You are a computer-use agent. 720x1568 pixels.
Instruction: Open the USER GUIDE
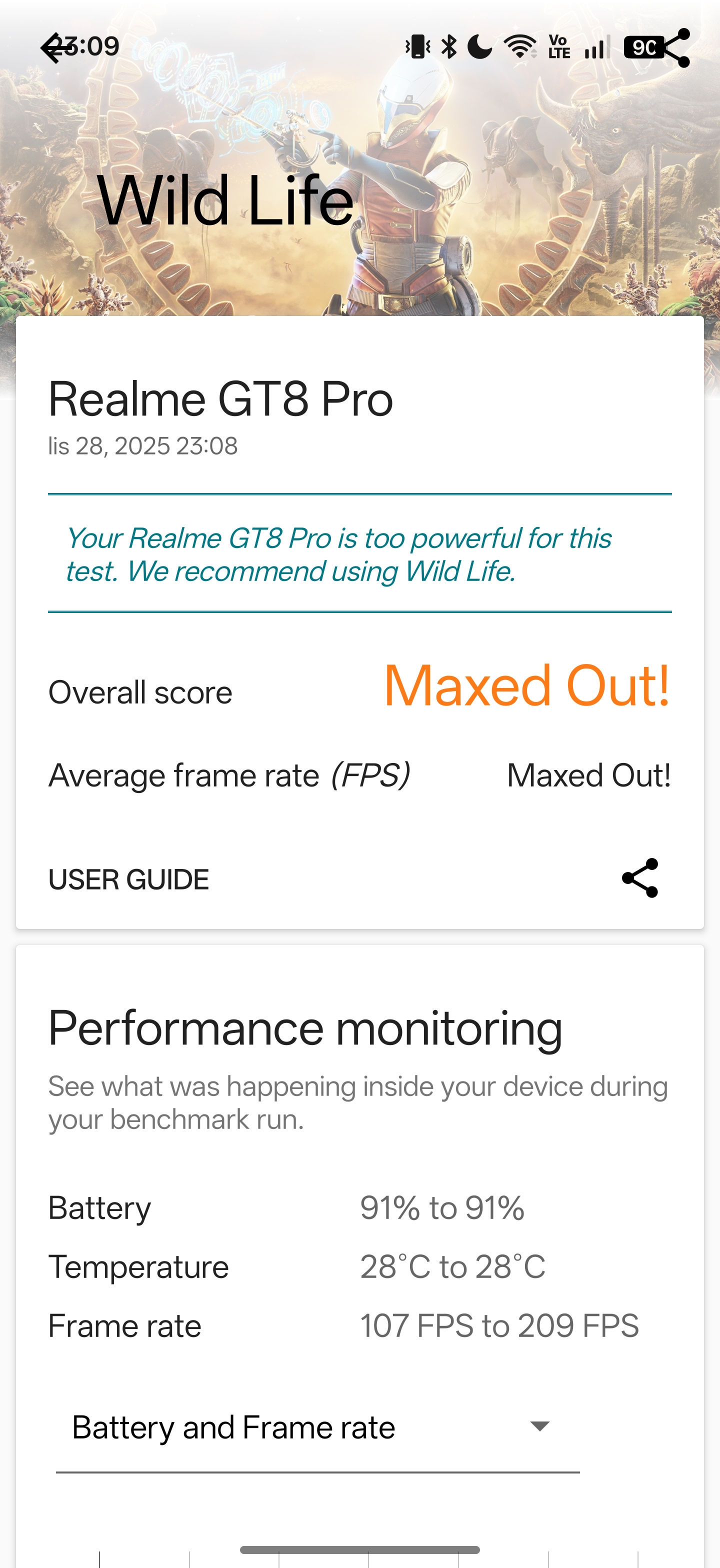[x=128, y=879]
